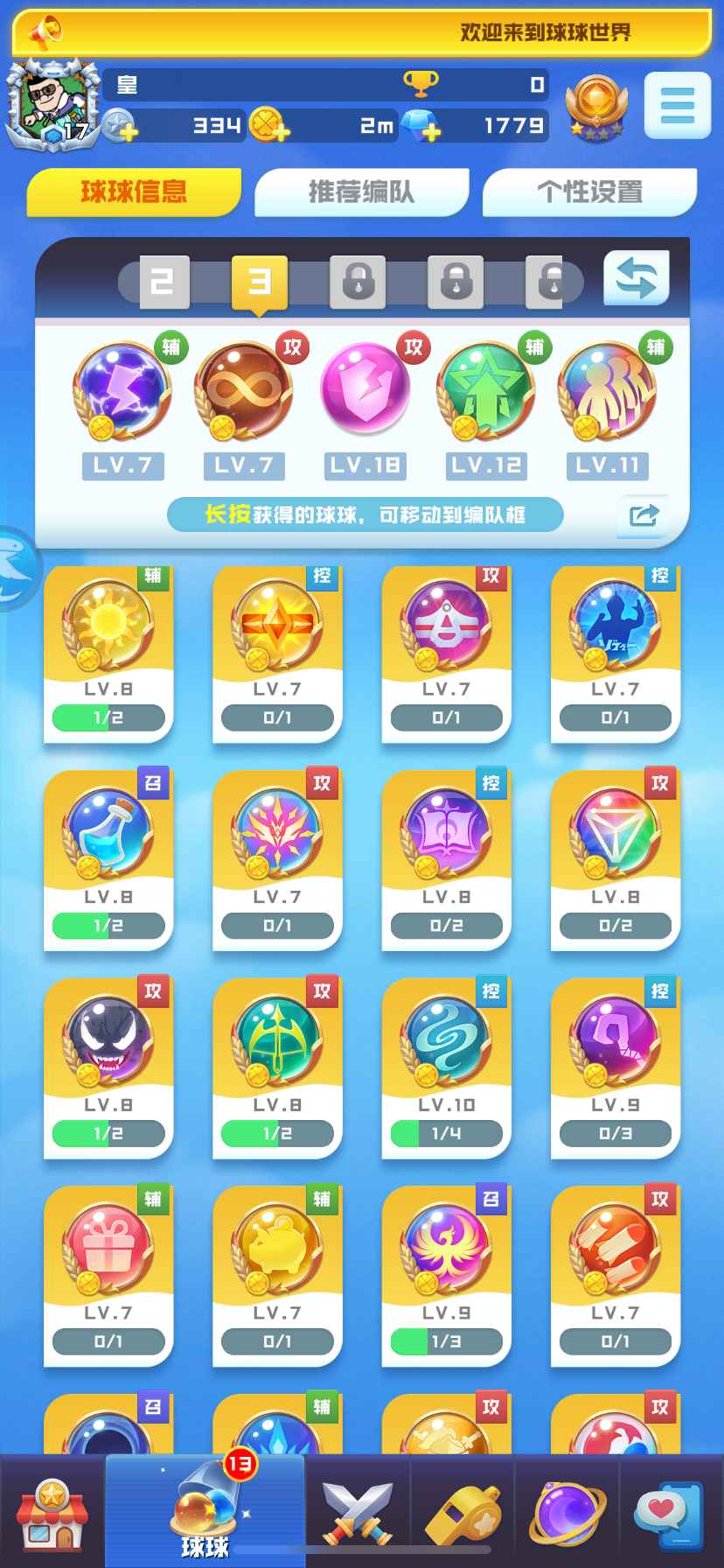Image resolution: width=724 pixels, height=1568 pixels.
Task: Open player avatar profile
Action: (x=51, y=105)
